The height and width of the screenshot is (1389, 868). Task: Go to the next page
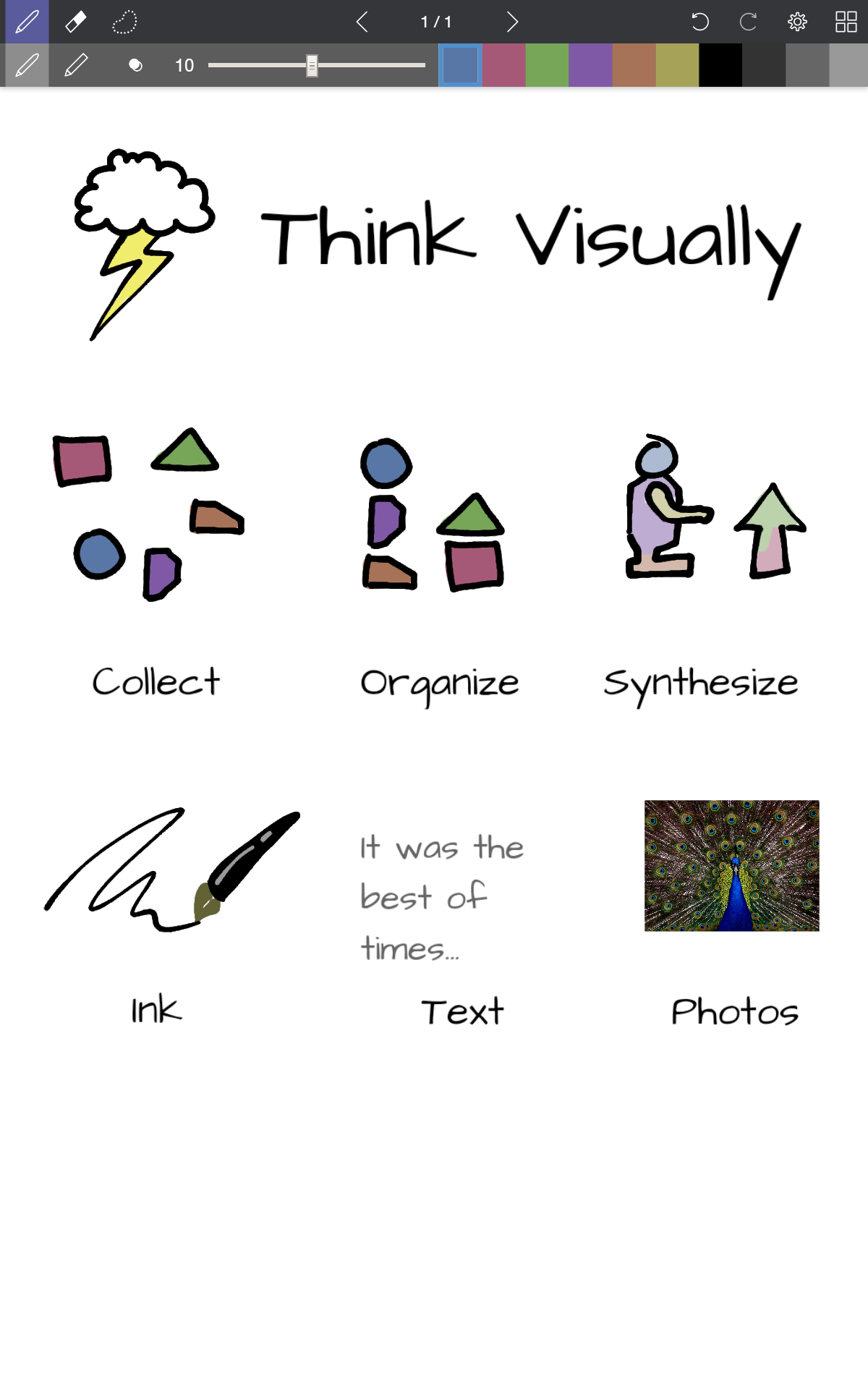pyautogui.click(x=513, y=22)
